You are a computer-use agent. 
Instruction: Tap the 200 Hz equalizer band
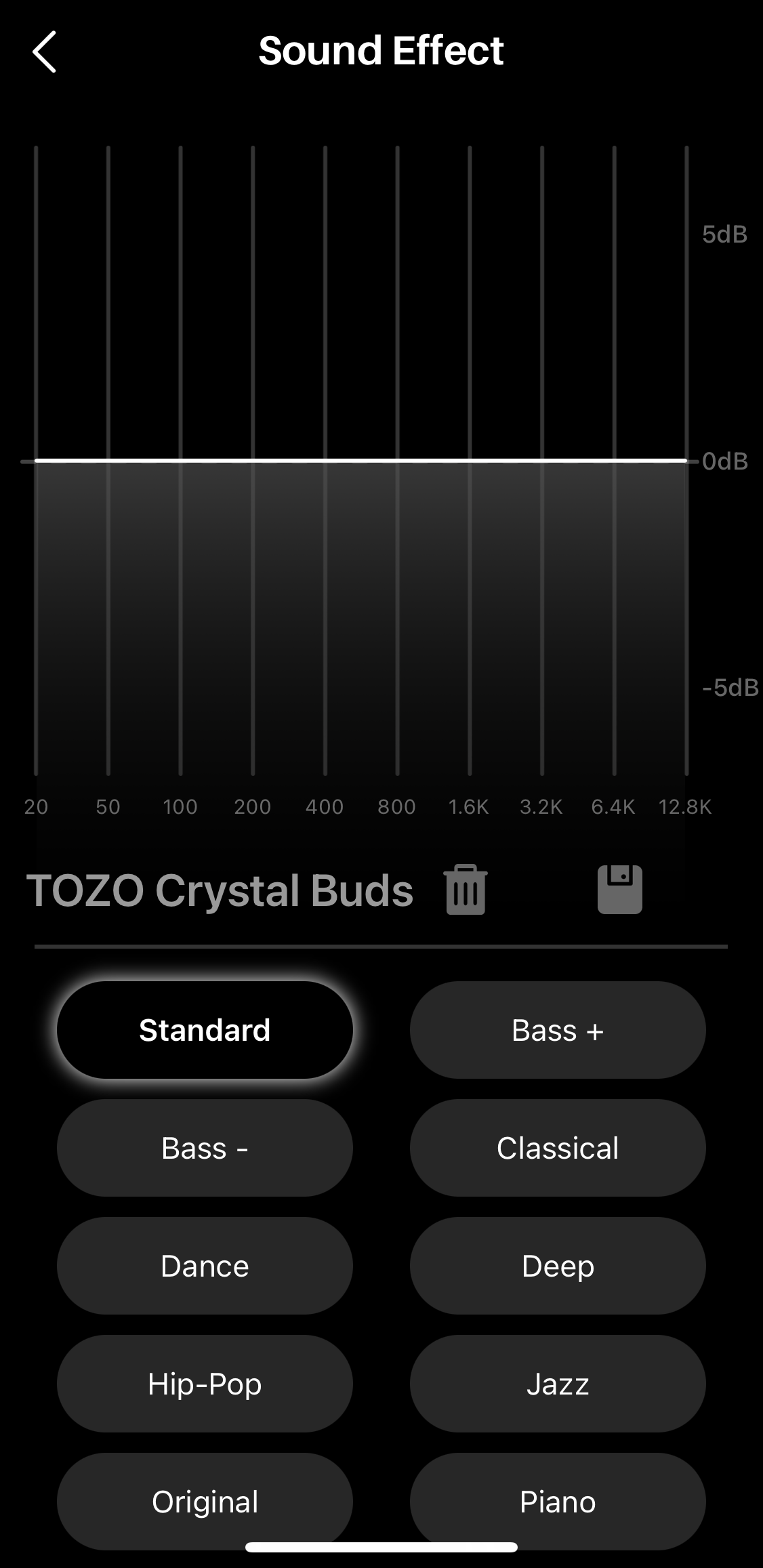pos(253,461)
